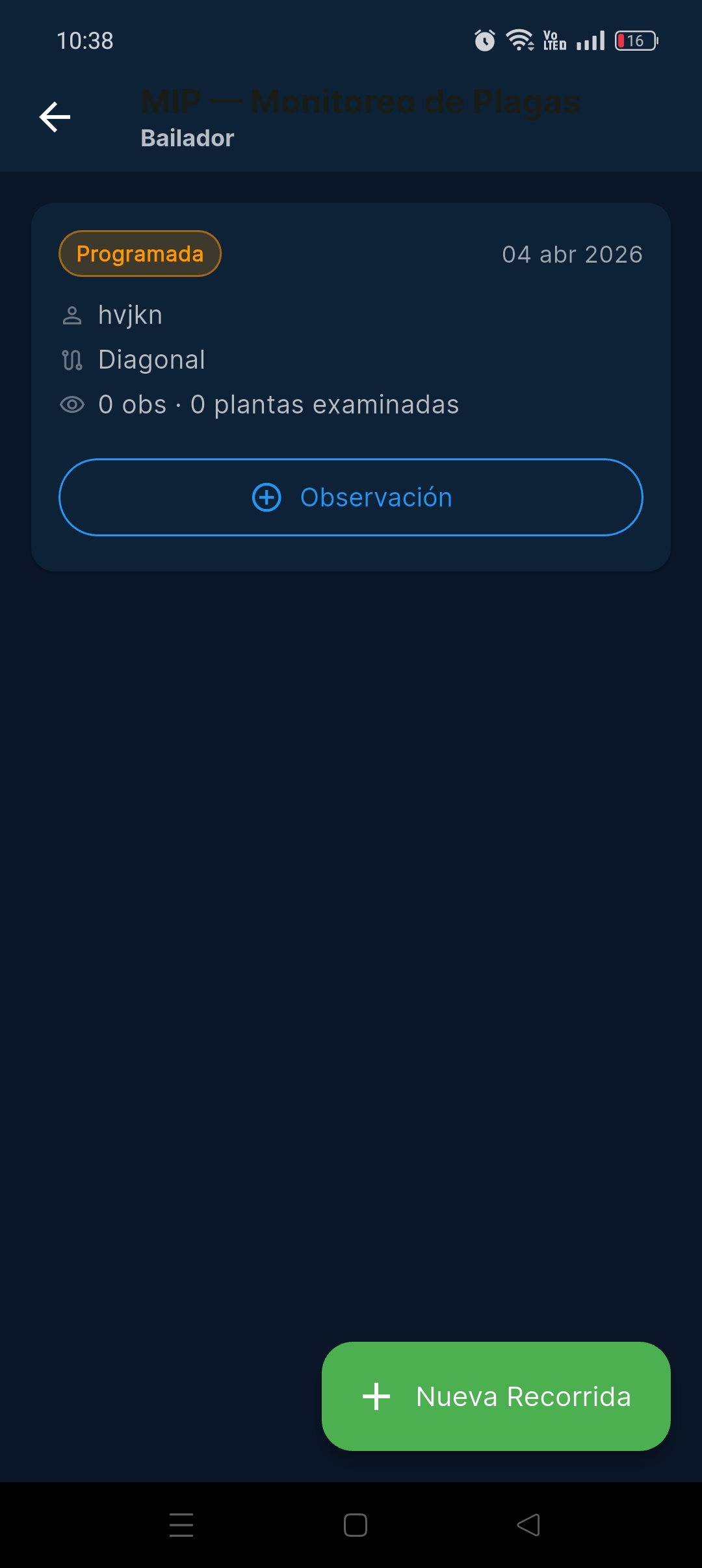Tap the Nueva Recorrida button
Image resolution: width=702 pixels, height=1568 pixels.
click(x=495, y=1396)
